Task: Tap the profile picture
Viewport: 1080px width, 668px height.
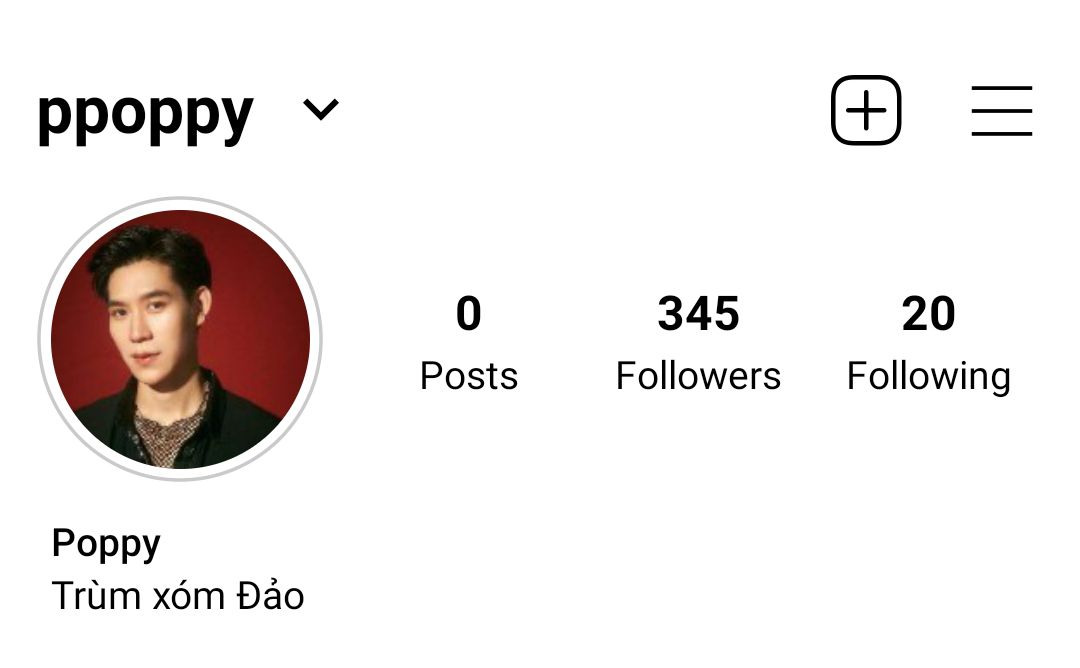Action: click(x=180, y=339)
